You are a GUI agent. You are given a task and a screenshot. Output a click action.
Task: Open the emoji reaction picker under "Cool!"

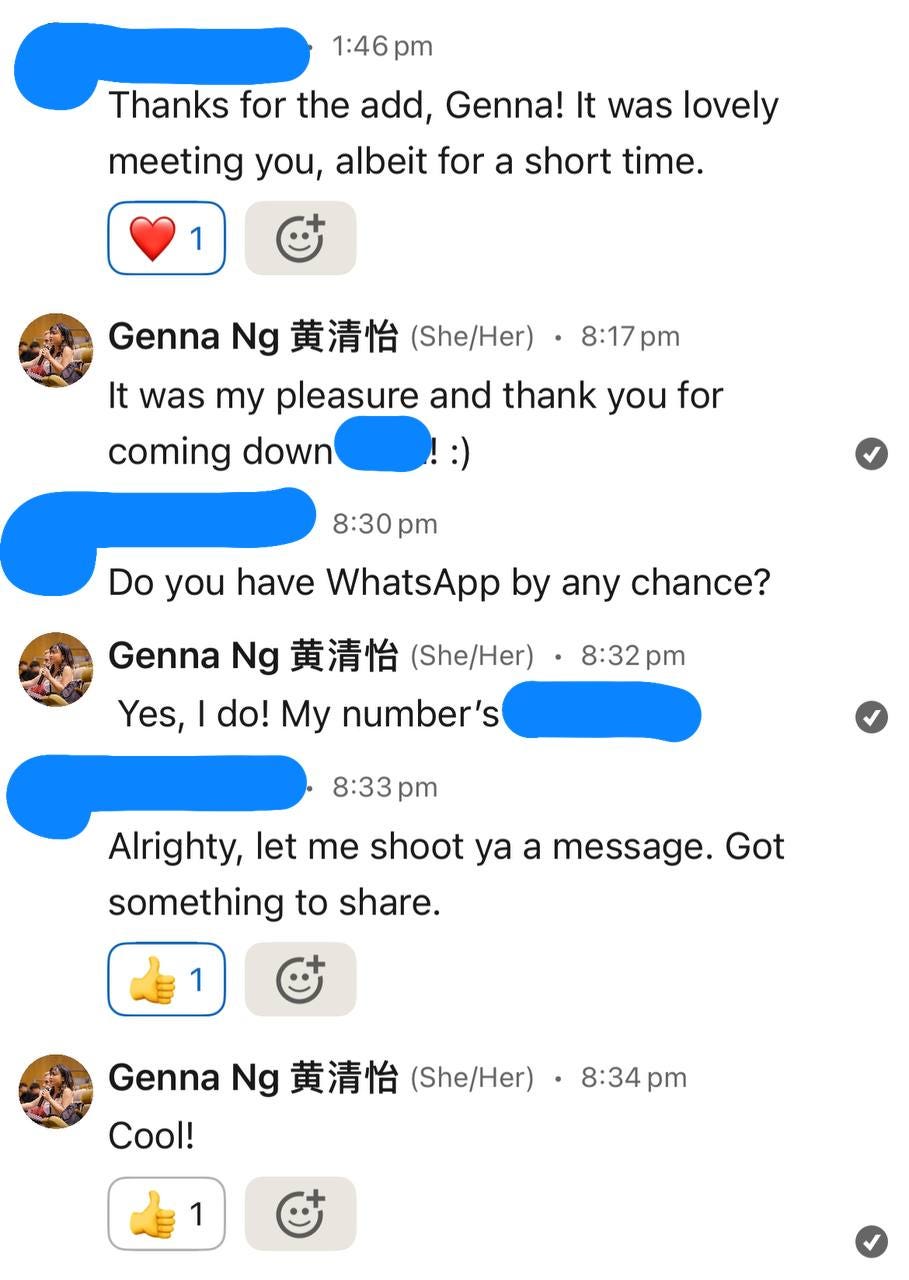(x=300, y=1214)
